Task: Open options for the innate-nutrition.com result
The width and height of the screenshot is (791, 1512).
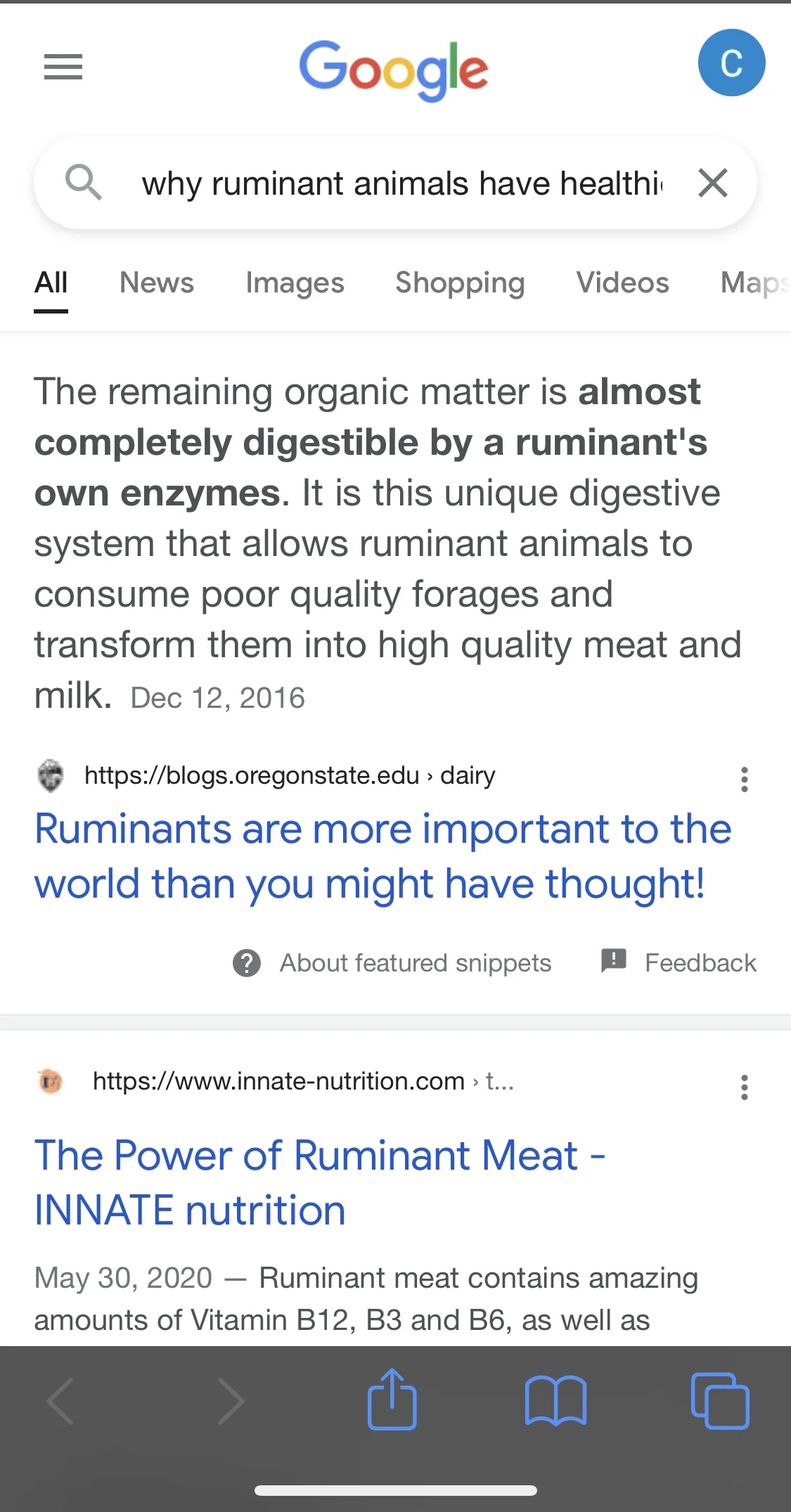Action: click(744, 1087)
